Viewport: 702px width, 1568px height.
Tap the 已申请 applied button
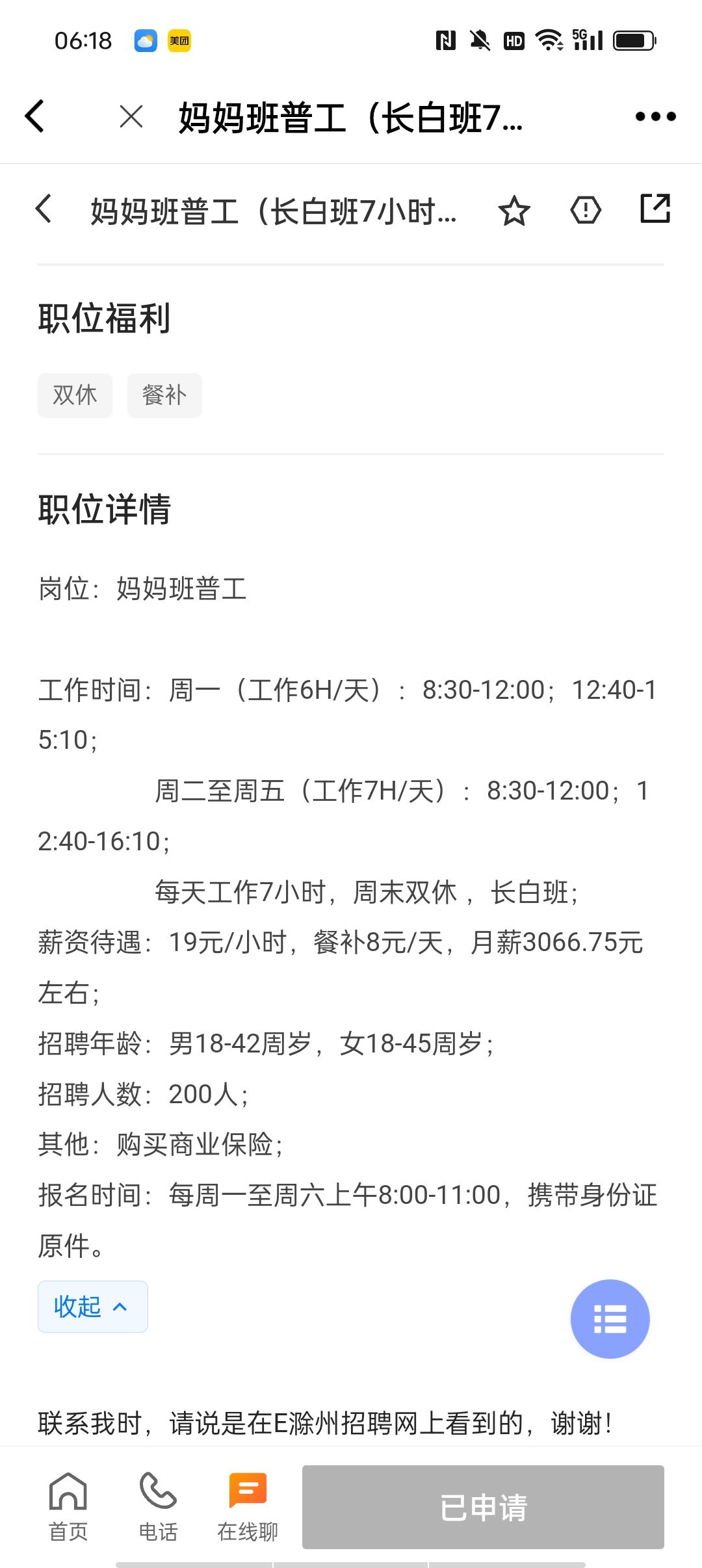[483, 1507]
